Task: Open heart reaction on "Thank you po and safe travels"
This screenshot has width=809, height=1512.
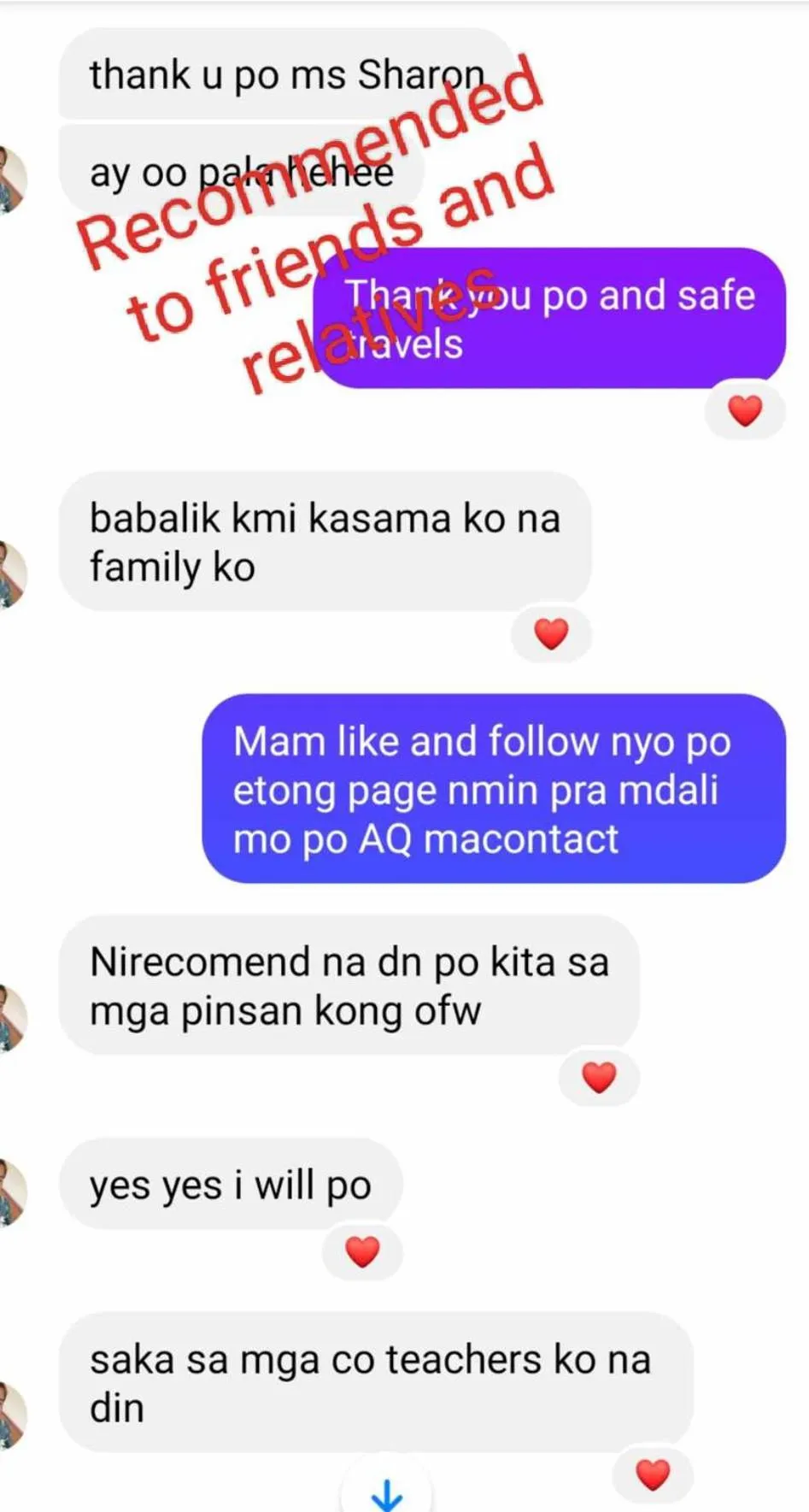Action: tap(744, 411)
